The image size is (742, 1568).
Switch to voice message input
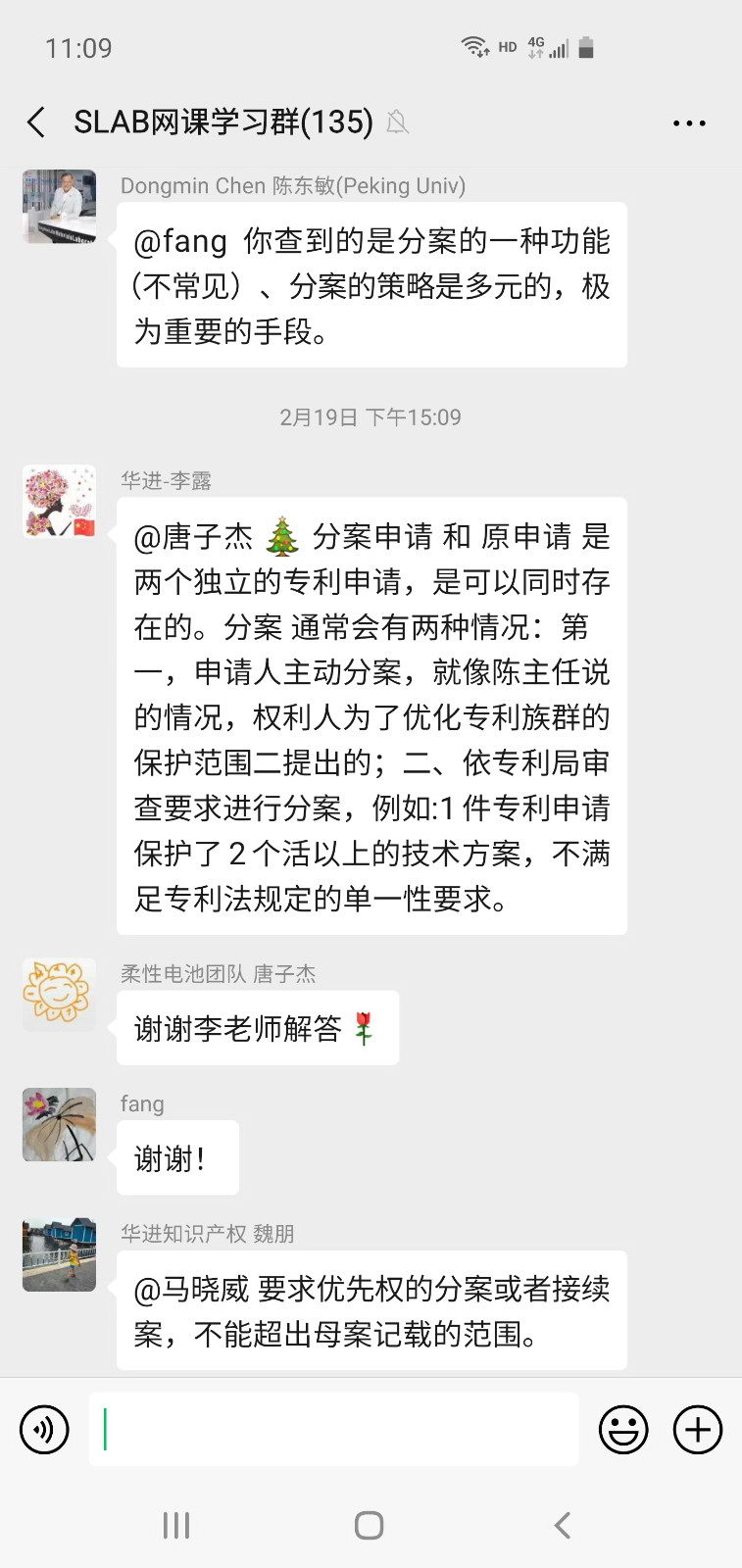pyautogui.click(x=45, y=1430)
